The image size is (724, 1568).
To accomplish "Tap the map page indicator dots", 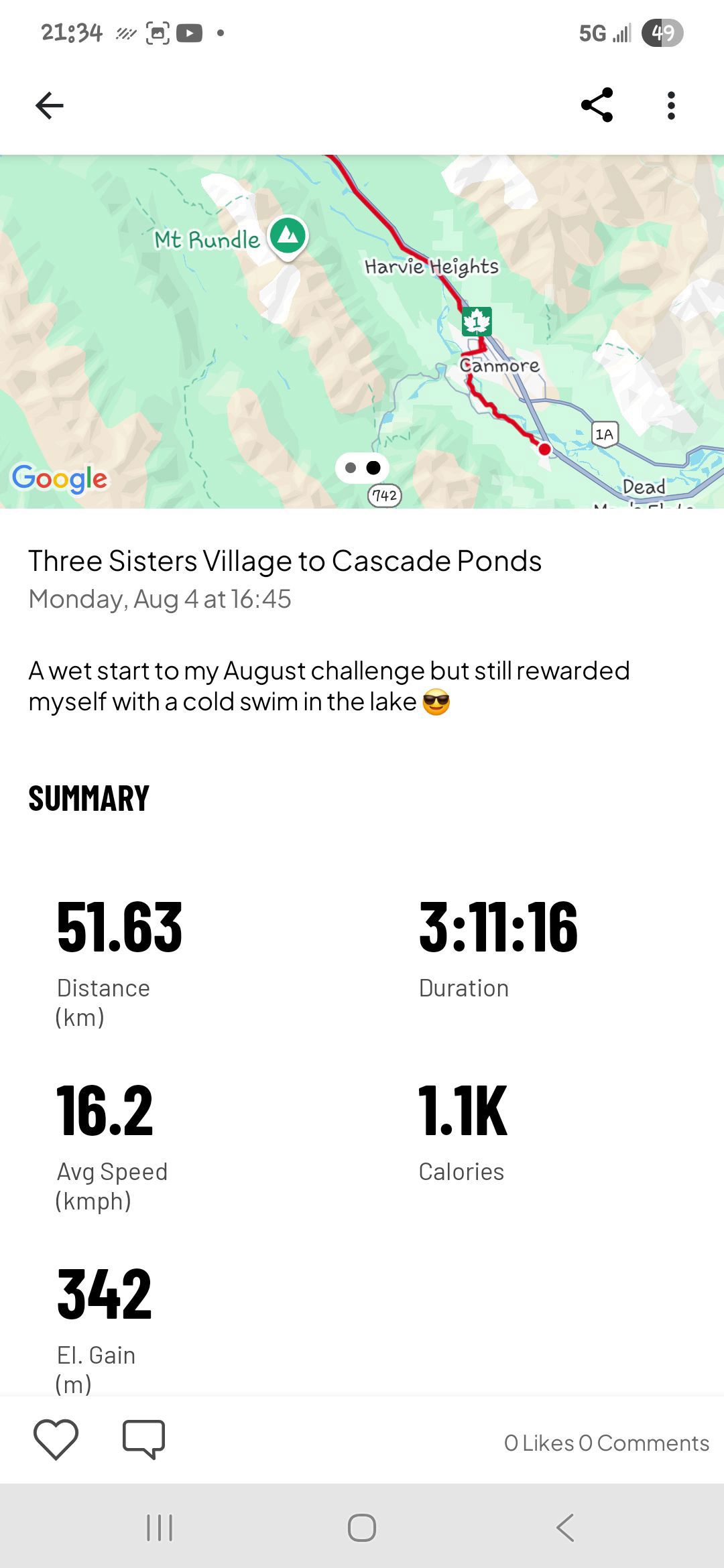I will (362, 468).
